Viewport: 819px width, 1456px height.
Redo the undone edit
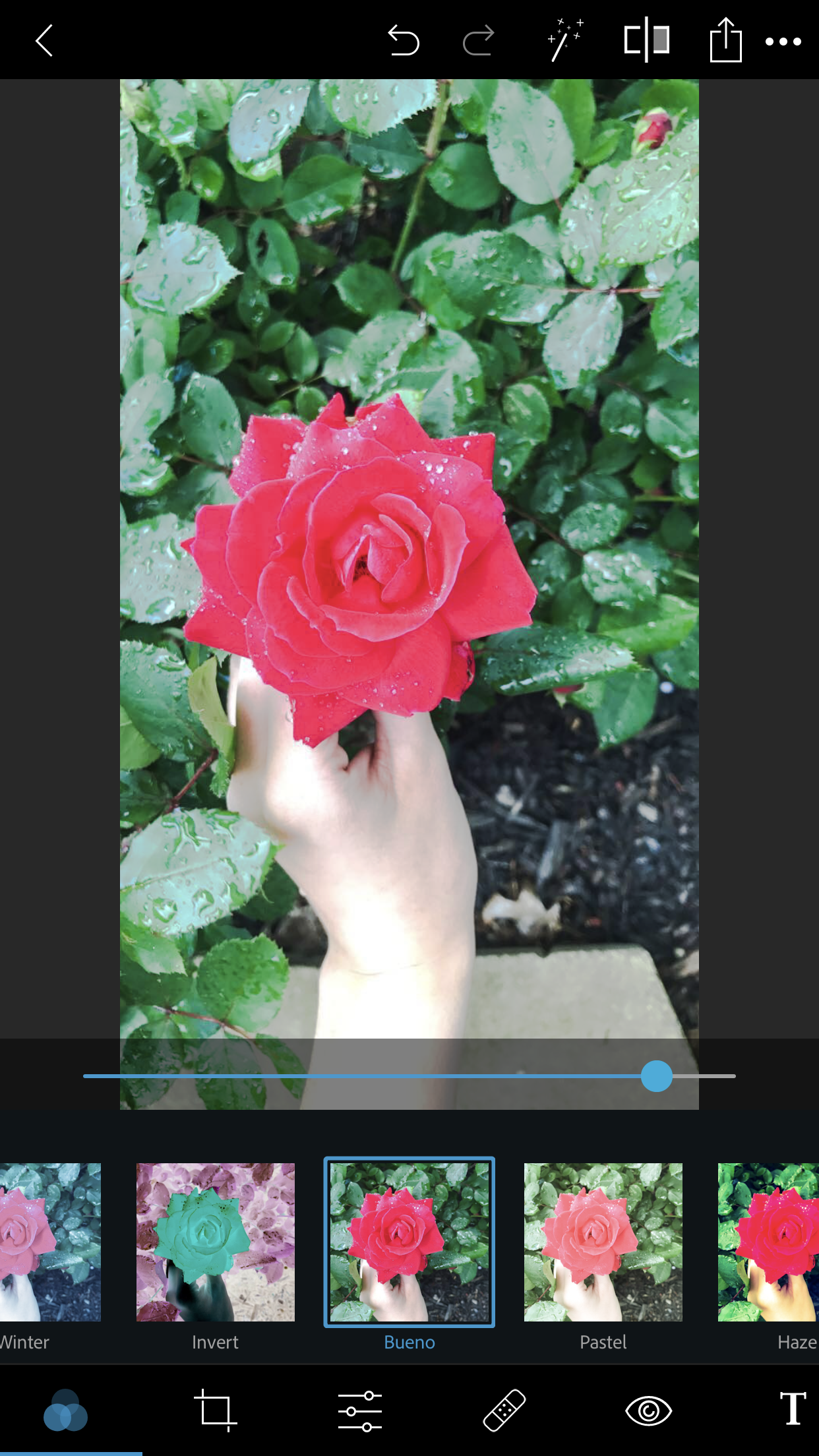click(x=478, y=41)
